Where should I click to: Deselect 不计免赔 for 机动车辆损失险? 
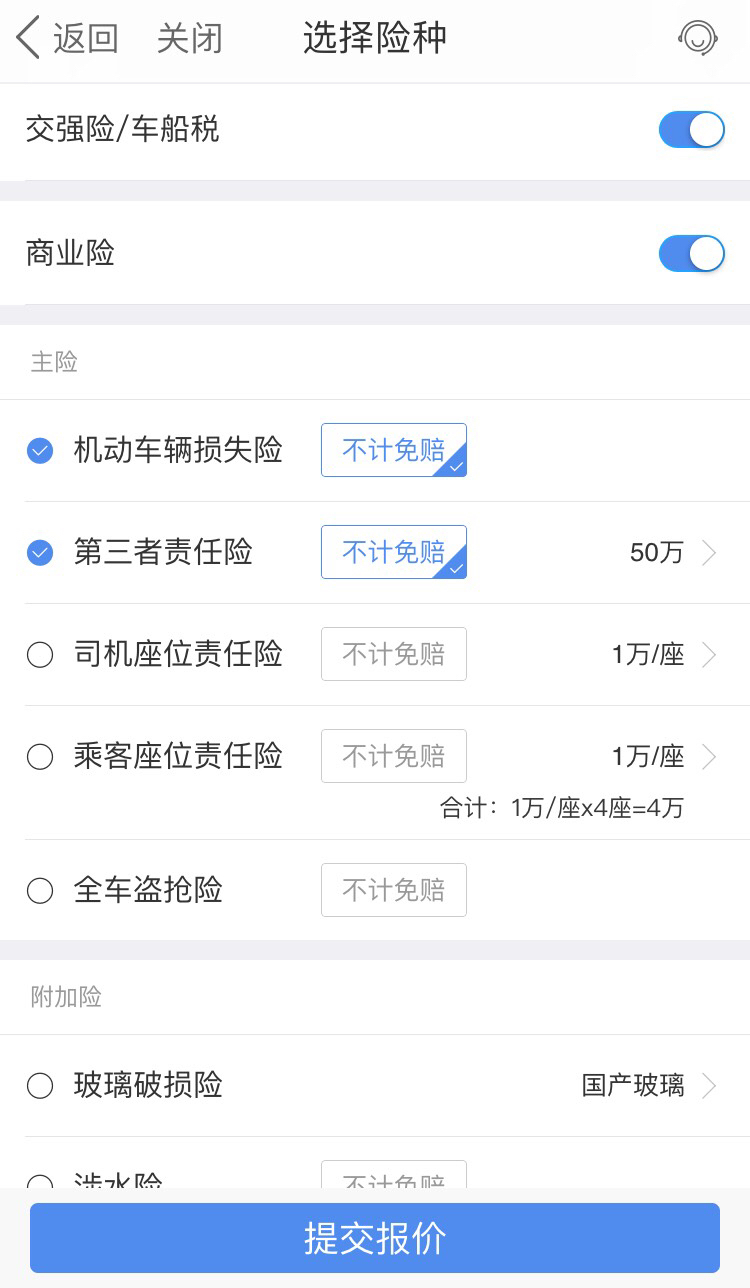point(393,450)
